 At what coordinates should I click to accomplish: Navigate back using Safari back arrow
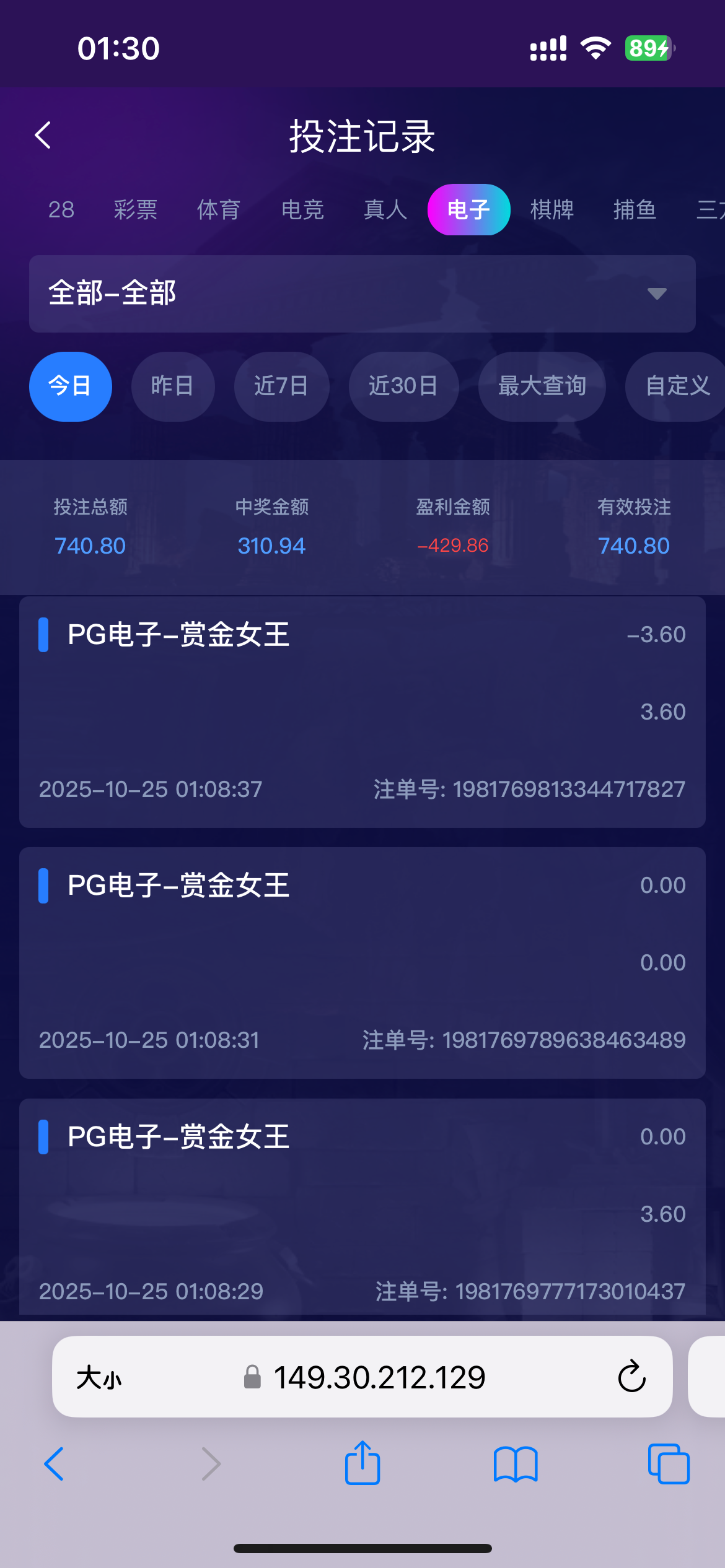pos(53,1465)
